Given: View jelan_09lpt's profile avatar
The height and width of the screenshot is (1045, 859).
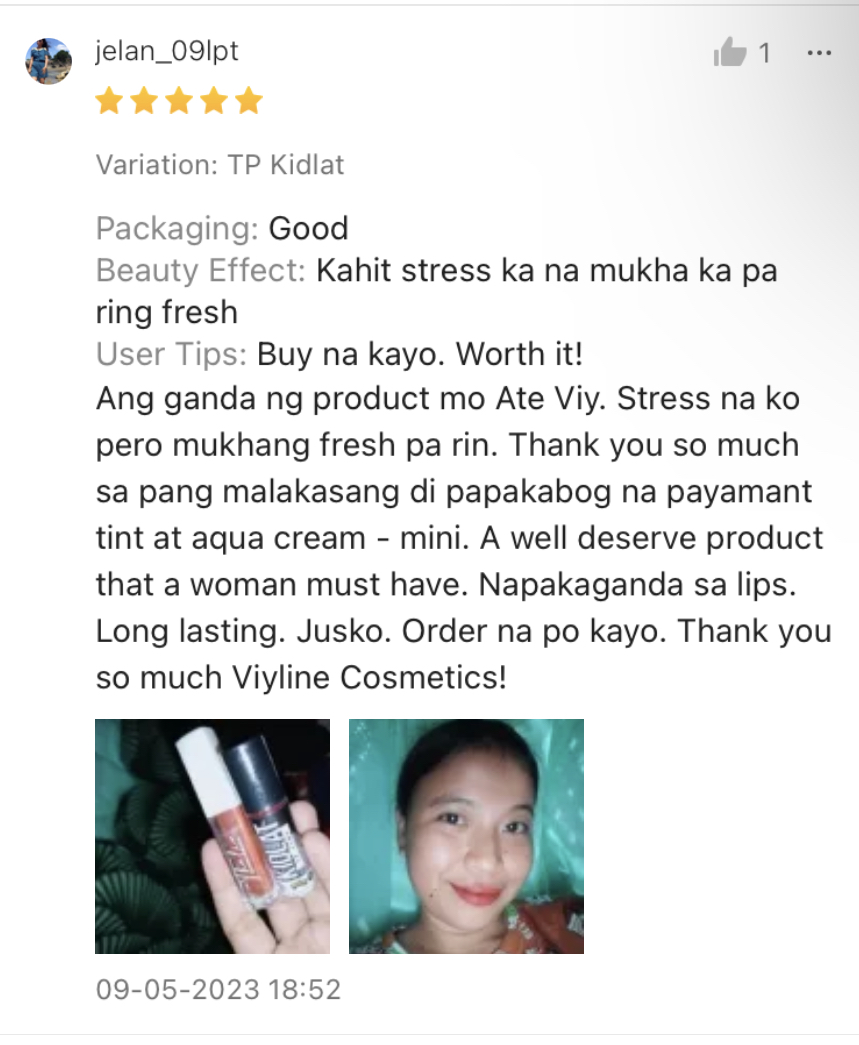Looking at the screenshot, I should (x=48, y=61).
